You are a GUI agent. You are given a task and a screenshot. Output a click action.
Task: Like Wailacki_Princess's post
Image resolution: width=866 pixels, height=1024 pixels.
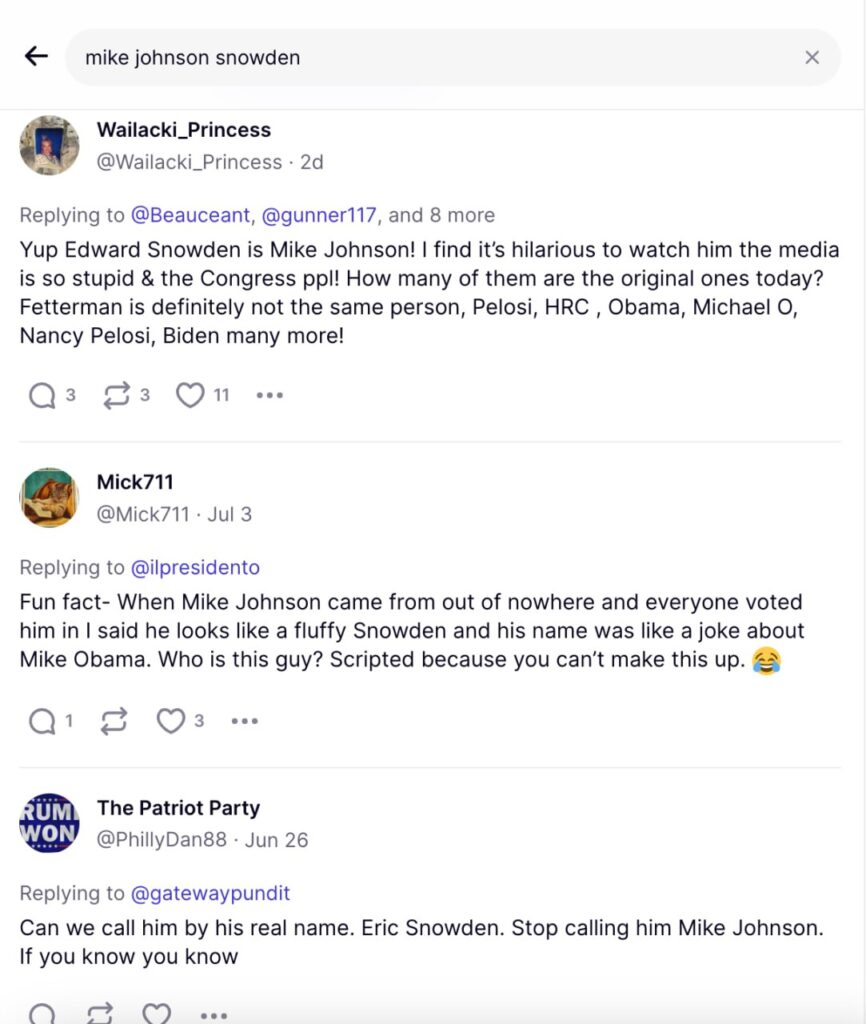(x=190, y=396)
